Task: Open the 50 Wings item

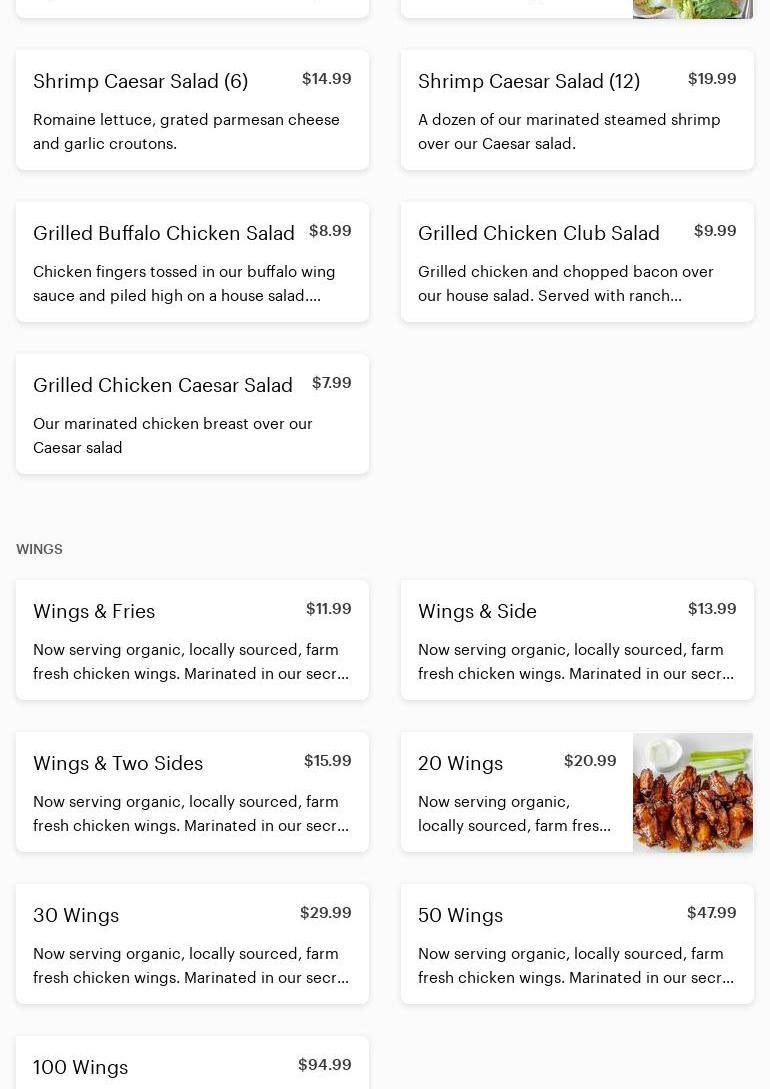Action: coord(577,944)
